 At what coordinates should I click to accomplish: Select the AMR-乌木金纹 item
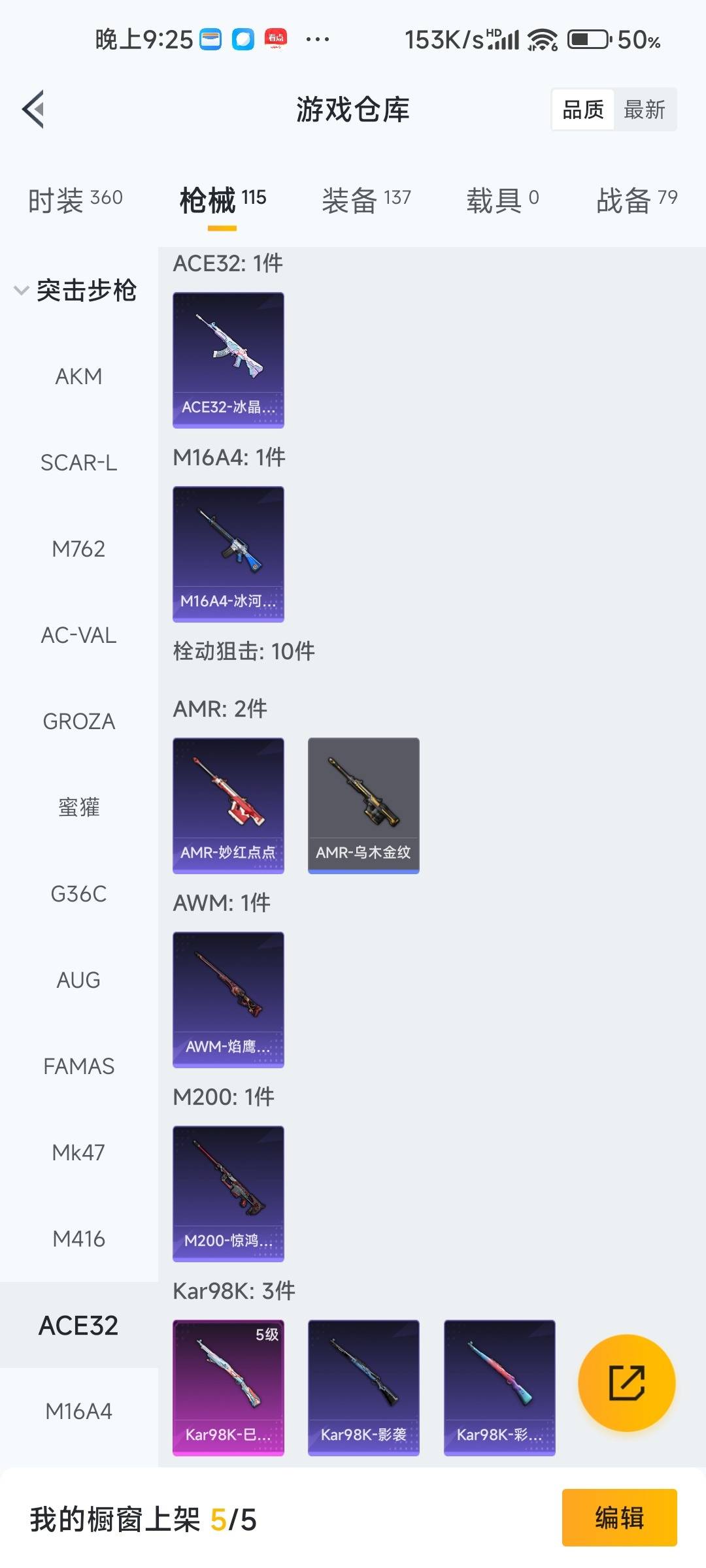click(363, 805)
